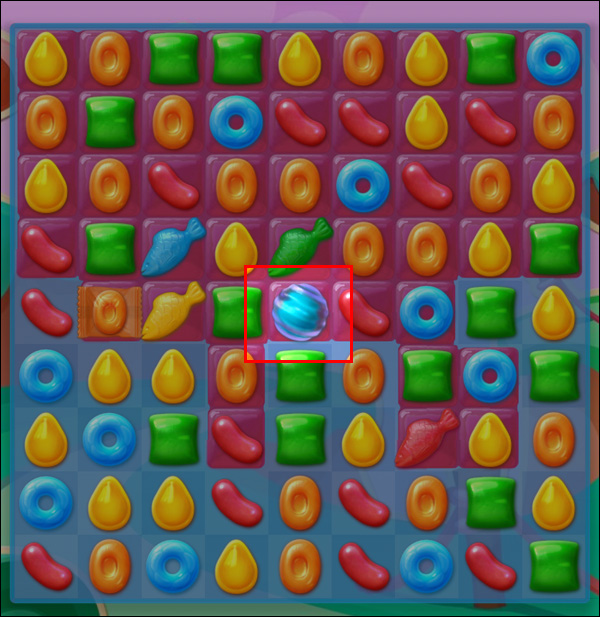
Task: Select the red jelly fish candy
Action: click(x=426, y=440)
